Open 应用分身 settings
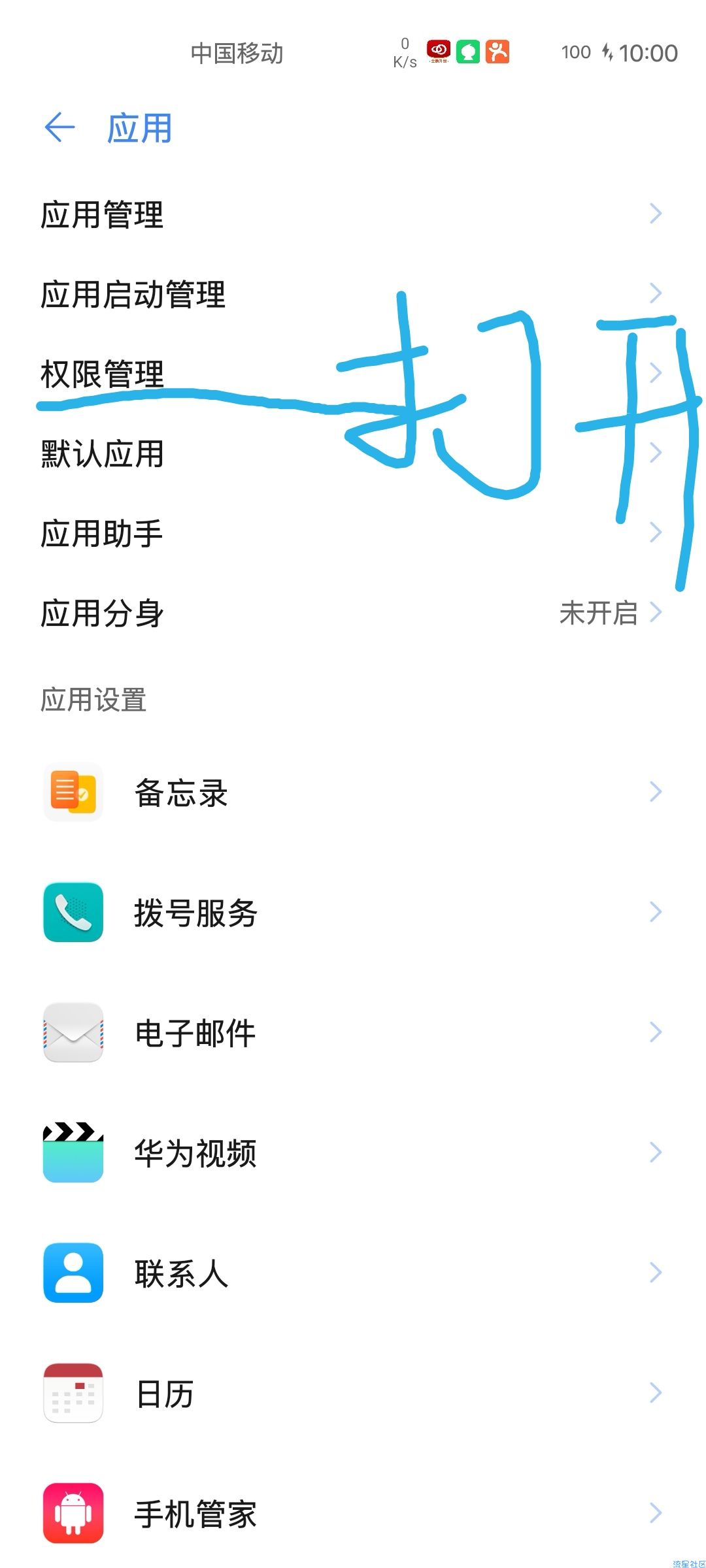The height and width of the screenshot is (1568, 706). click(102, 613)
